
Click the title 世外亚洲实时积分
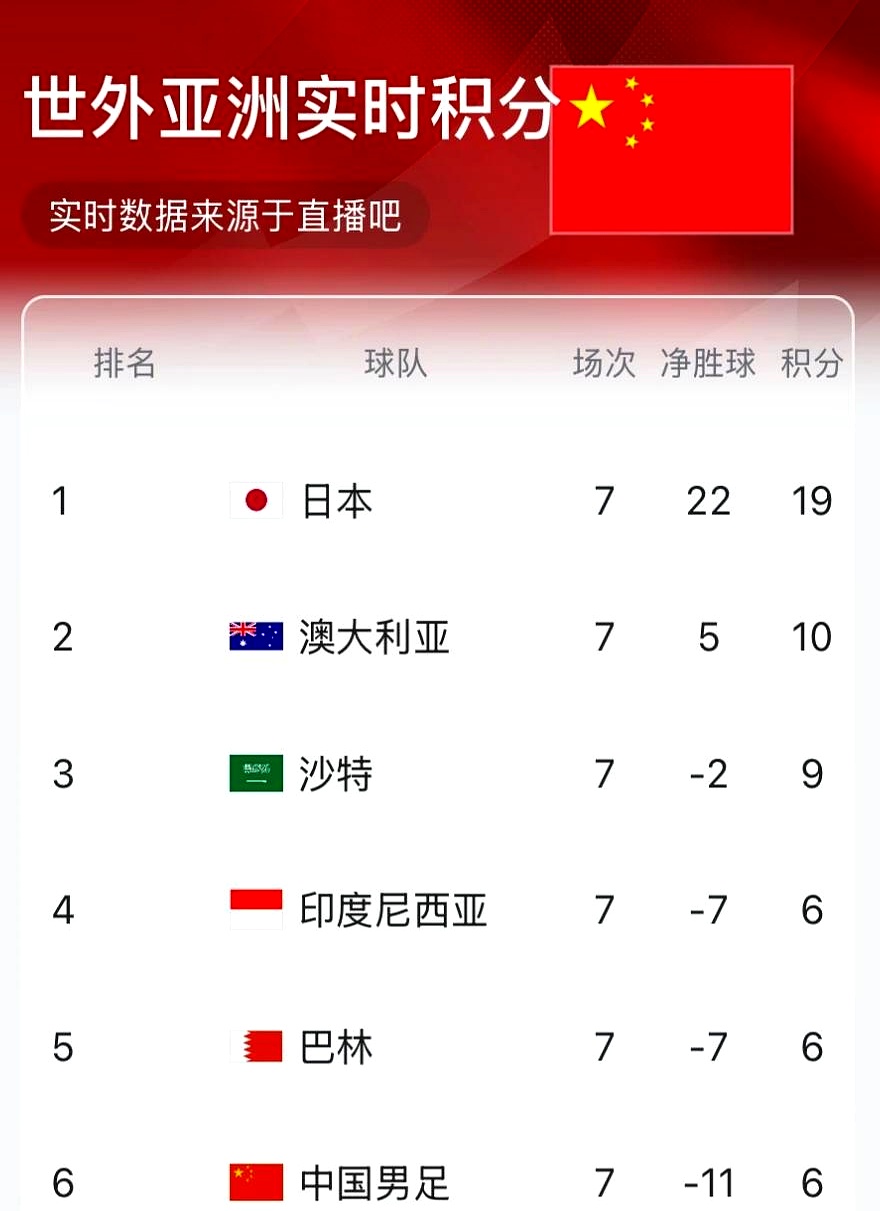pos(290,107)
